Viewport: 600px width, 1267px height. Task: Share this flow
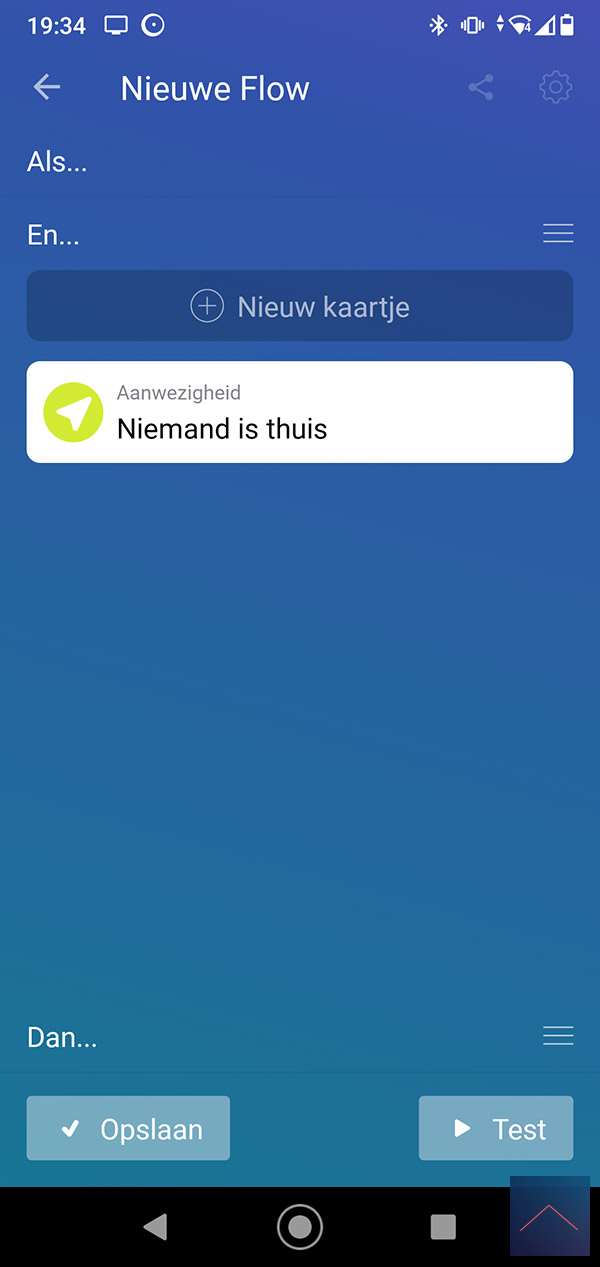pos(481,88)
